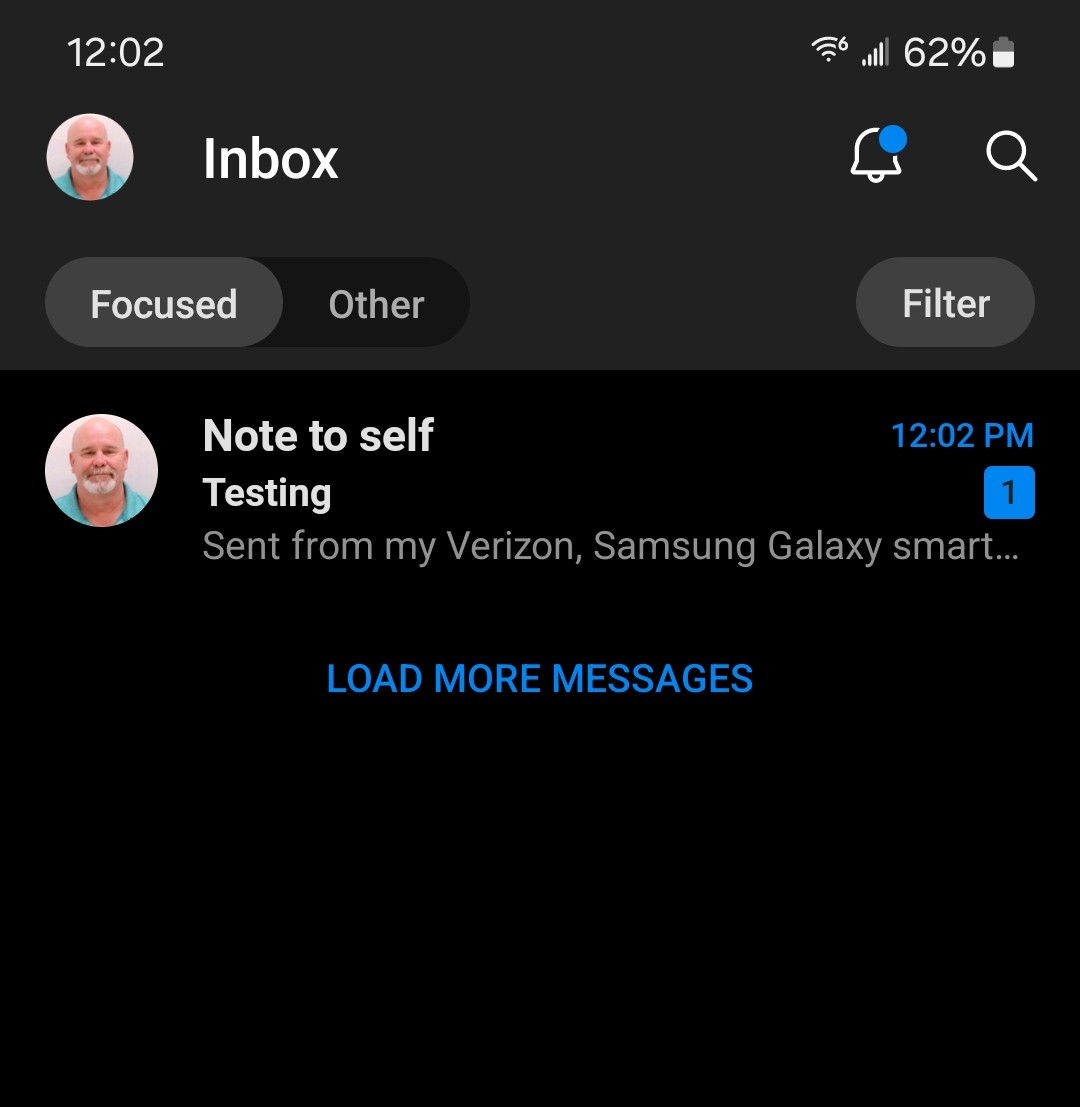
Task: Open the Filter options
Action: tap(945, 303)
